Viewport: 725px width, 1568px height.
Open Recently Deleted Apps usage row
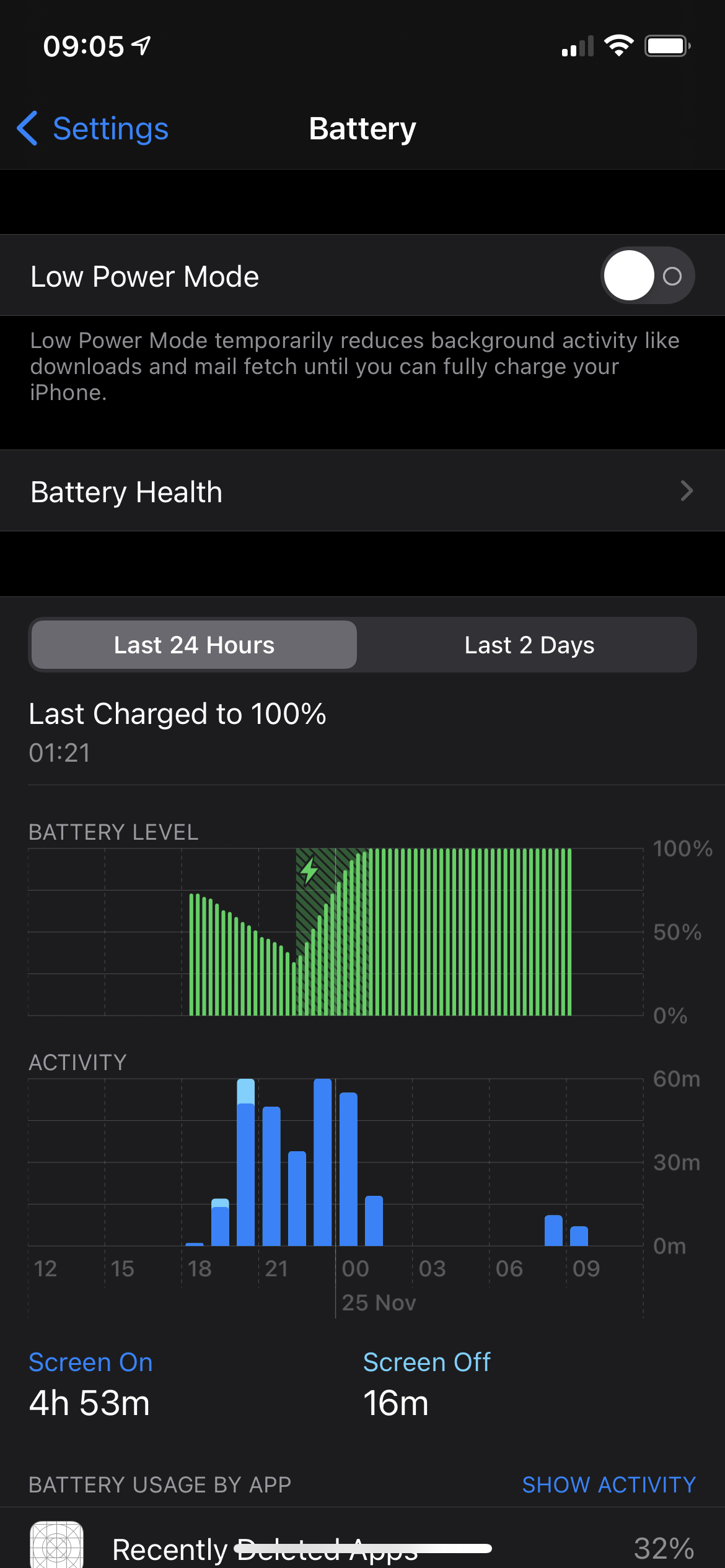click(362, 1547)
